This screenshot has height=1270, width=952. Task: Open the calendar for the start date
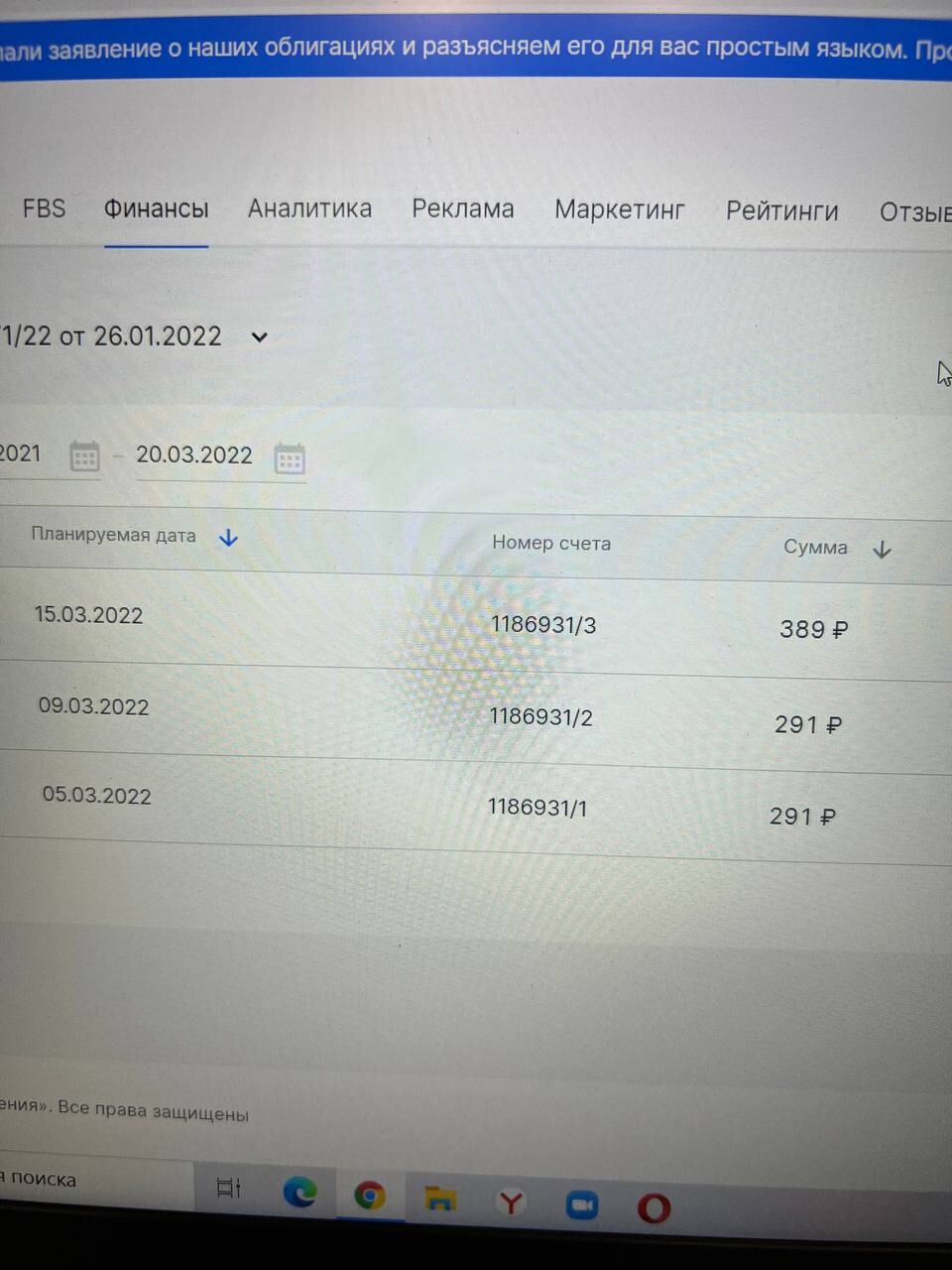(84, 457)
